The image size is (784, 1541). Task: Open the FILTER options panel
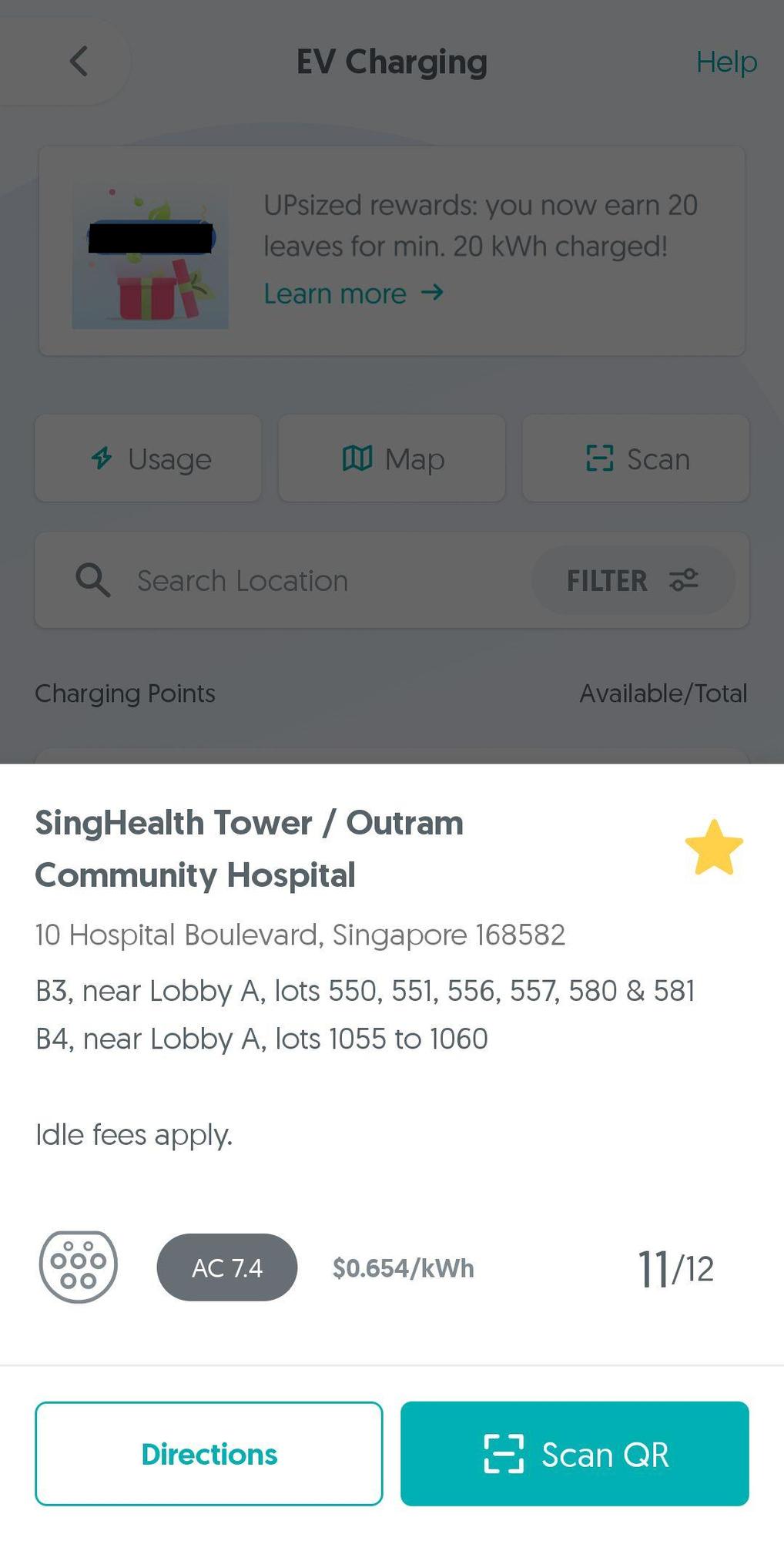tap(633, 580)
